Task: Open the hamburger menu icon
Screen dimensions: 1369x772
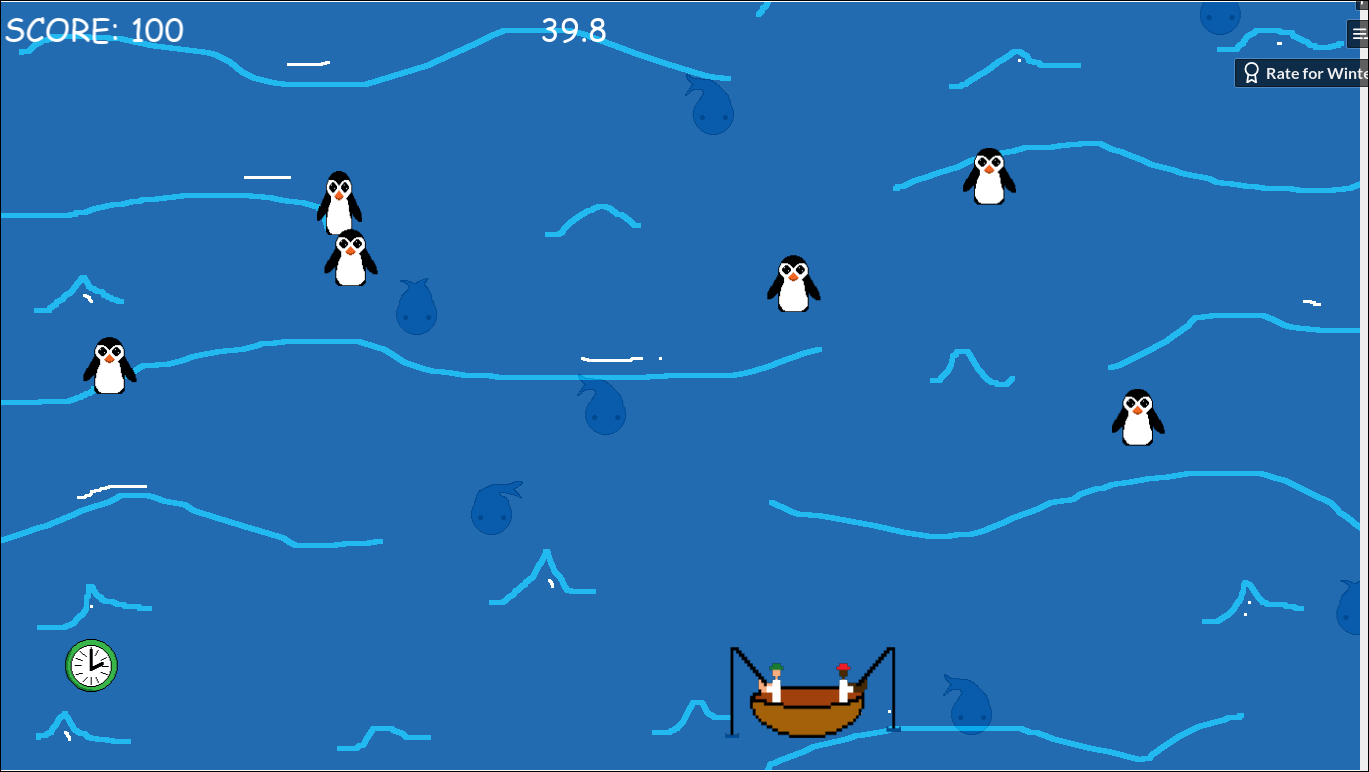Action: (1358, 33)
